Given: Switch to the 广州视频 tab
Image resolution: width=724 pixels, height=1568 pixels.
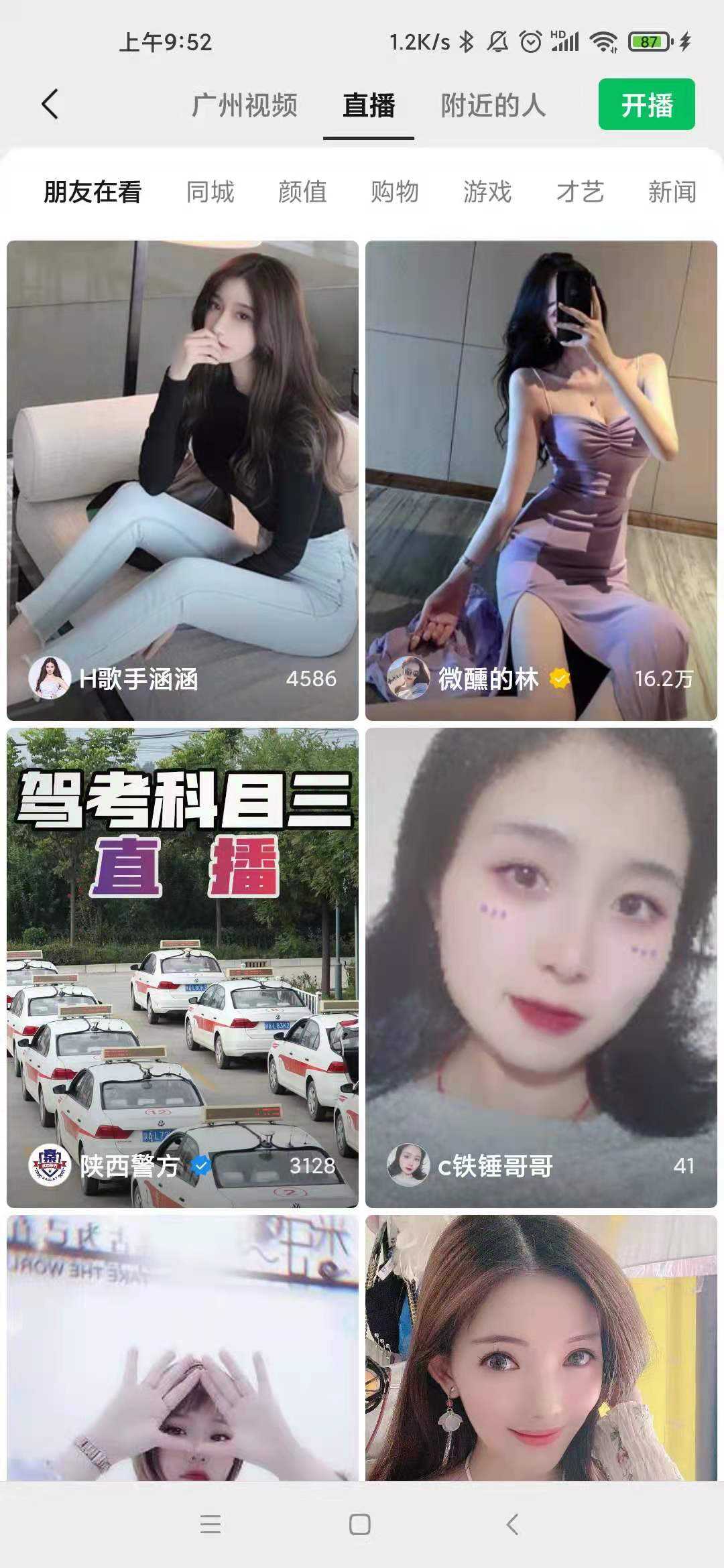Looking at the screenshot, I should point(245,105).
